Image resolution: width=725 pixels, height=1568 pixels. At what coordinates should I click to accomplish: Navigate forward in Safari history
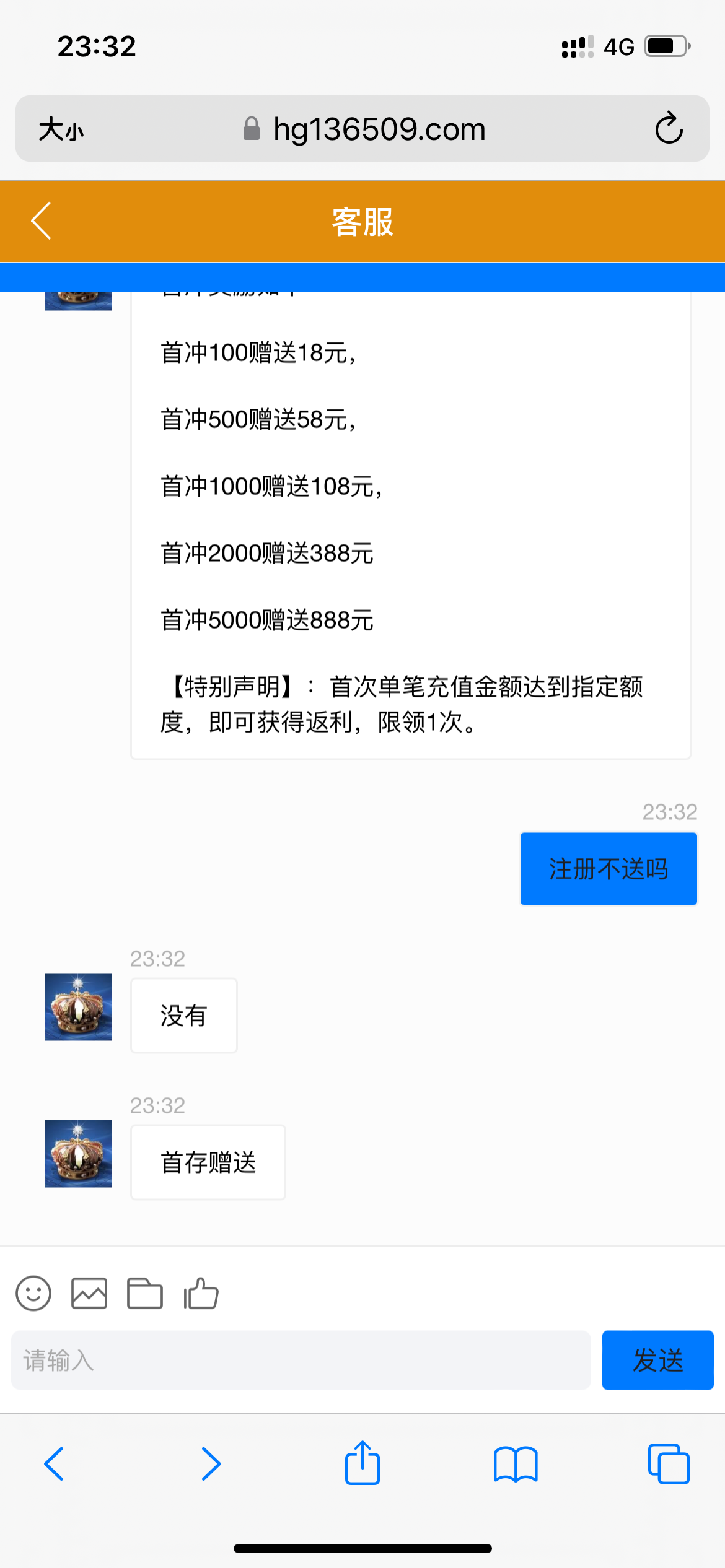(211, 1464)
